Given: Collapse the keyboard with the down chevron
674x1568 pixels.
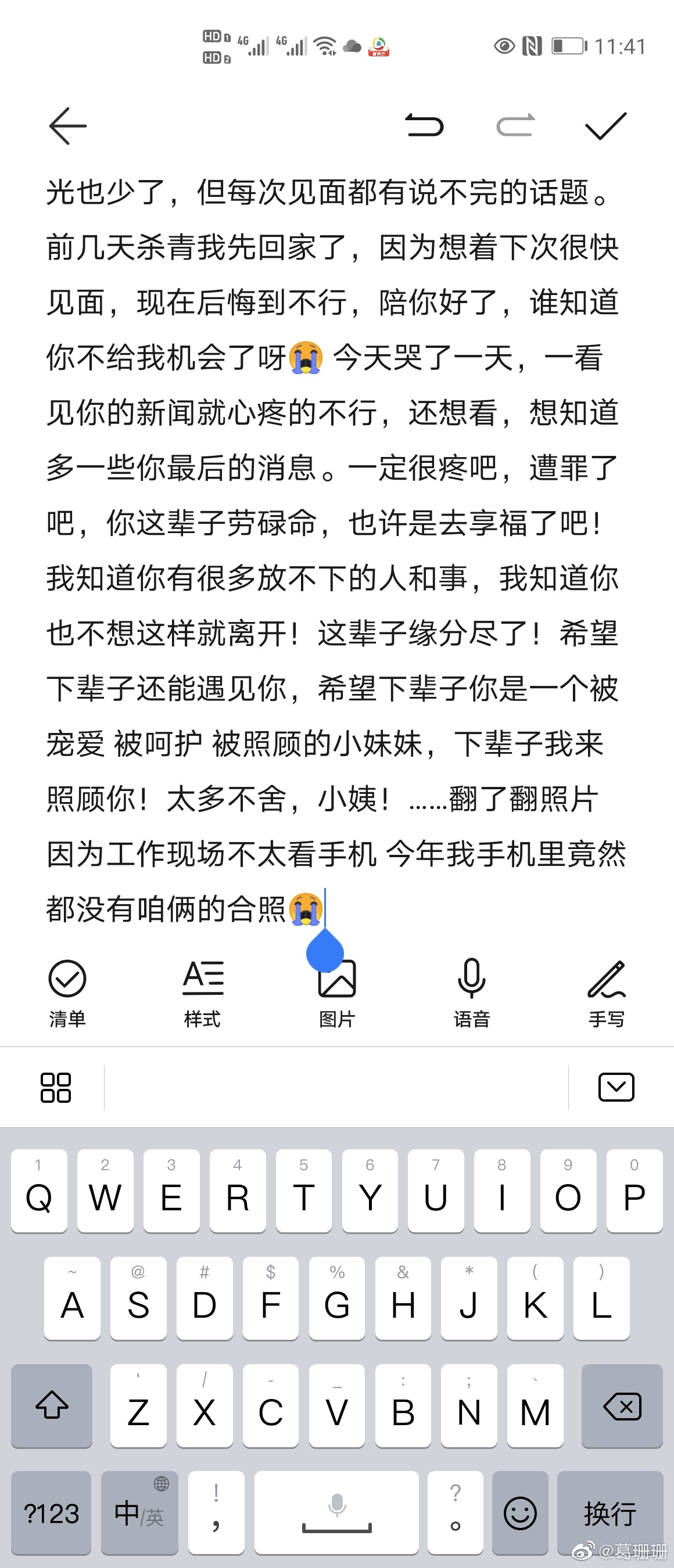Looking at the screenshot, I should pyautogui.click(x=616, y=1088).
